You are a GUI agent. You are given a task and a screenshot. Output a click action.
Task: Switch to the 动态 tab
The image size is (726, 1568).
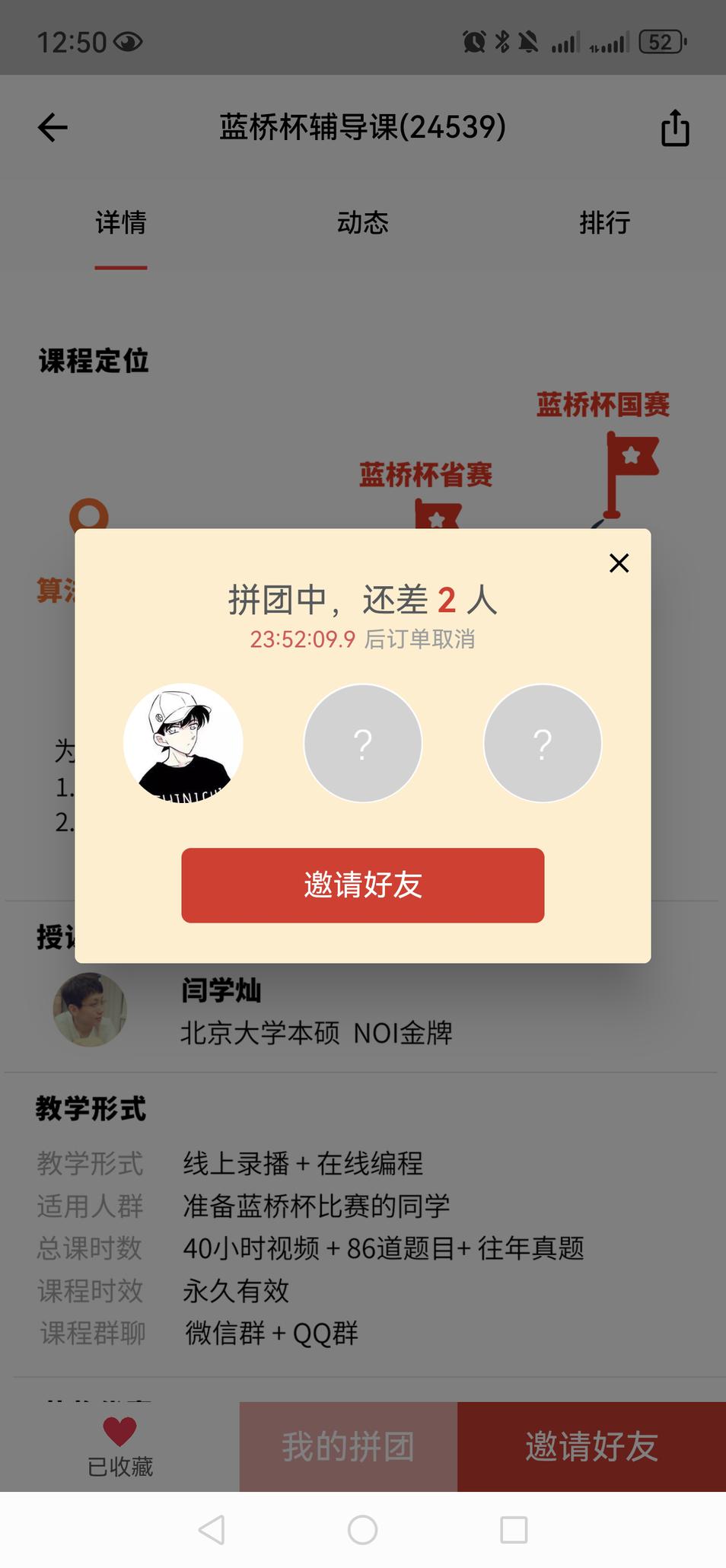click(x=362, y=223)
